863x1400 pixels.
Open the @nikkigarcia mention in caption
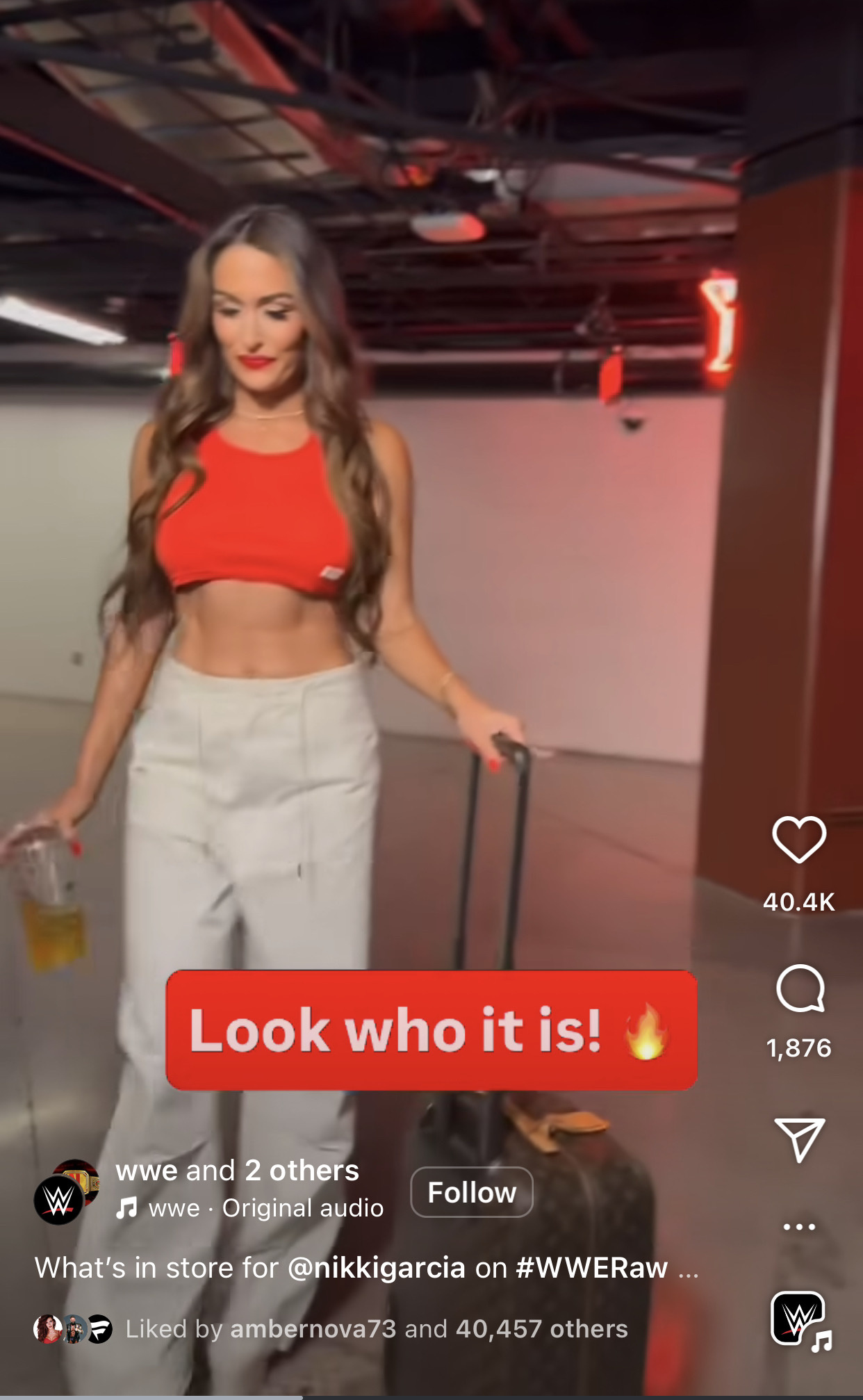376,1268
